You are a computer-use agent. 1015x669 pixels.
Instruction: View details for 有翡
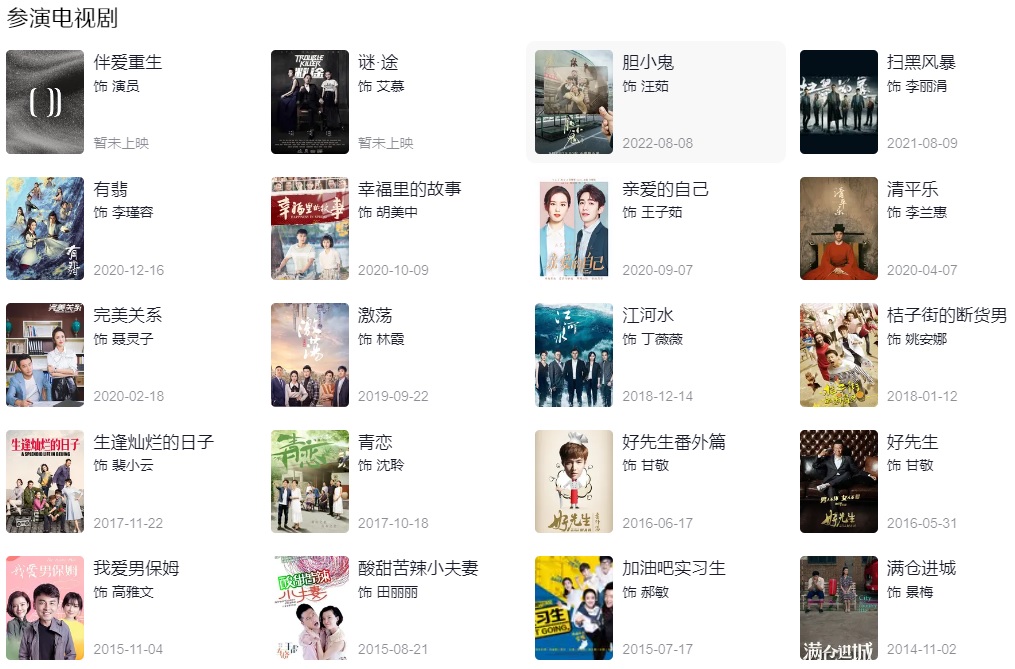[110, 189]
